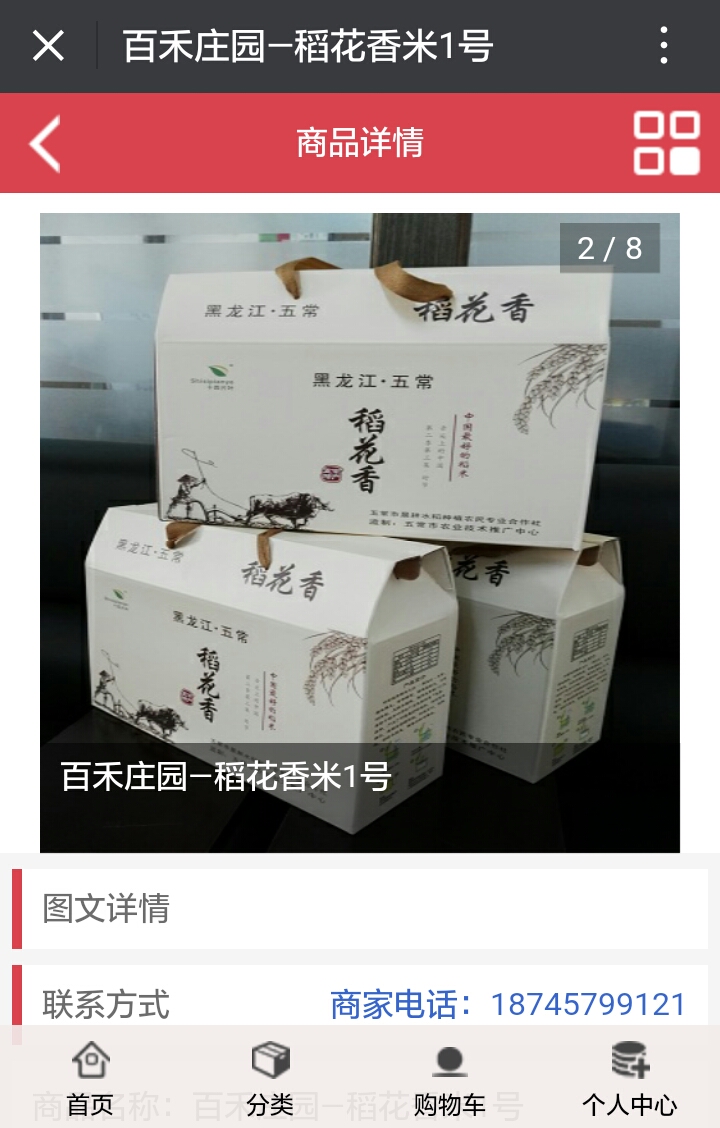Open the 购物车 shopping cart tab

(450, 1080)
